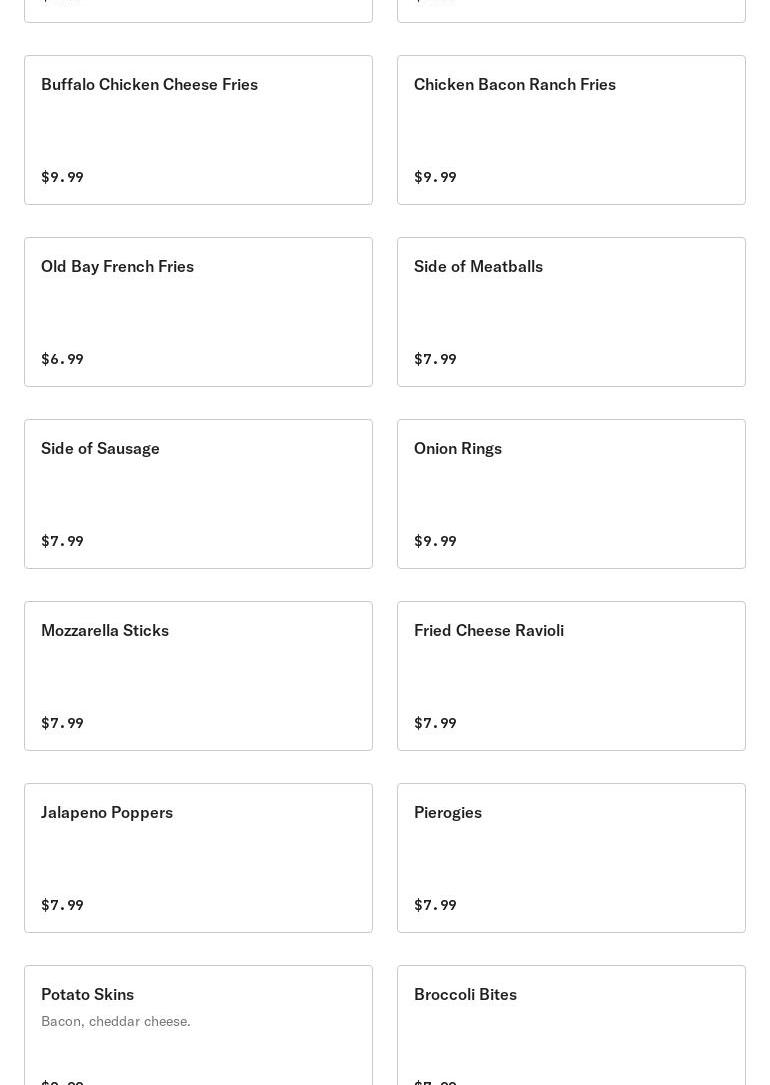Open the Pierogies menu card
The image size is (770, 1085).
[x=571, y=858]
